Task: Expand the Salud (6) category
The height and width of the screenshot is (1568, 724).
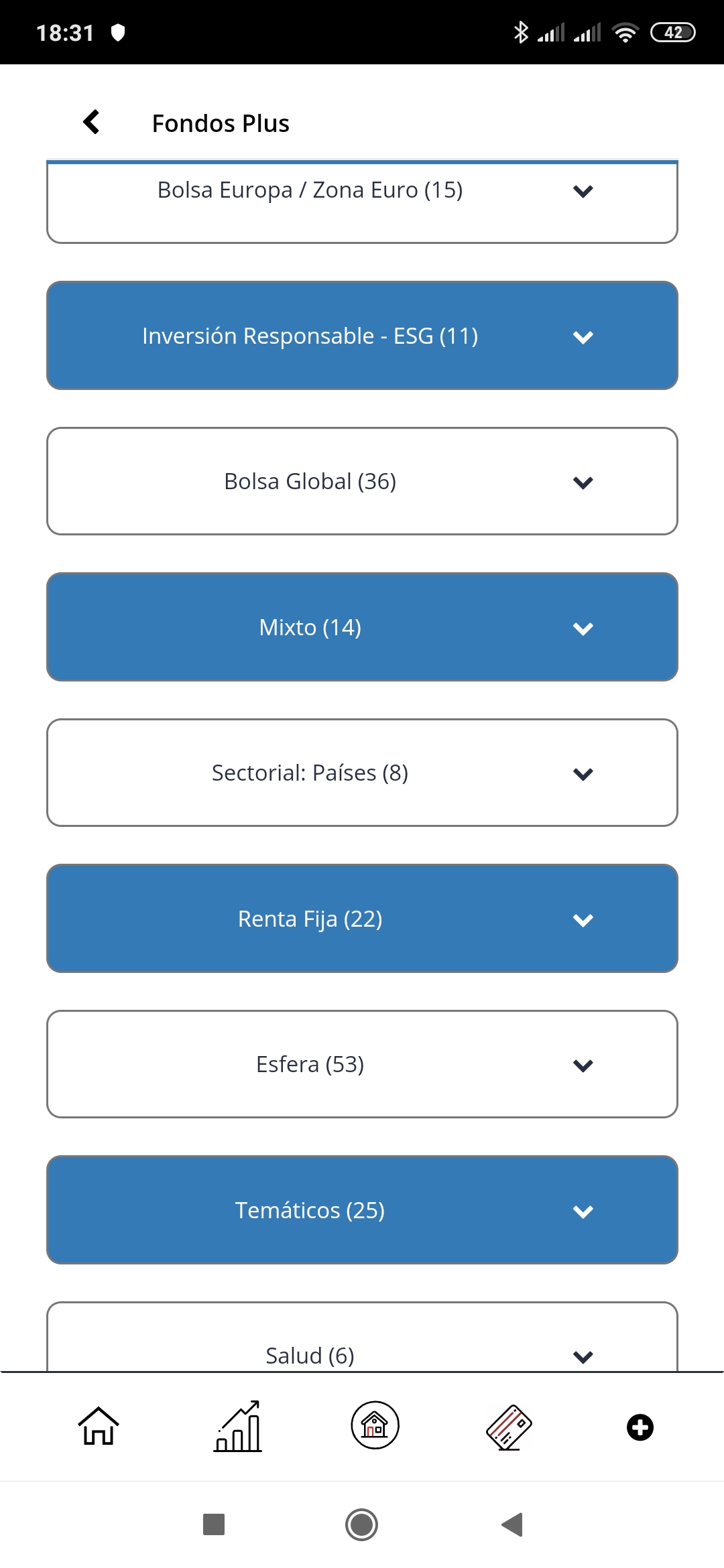Action: [x=362, y=1337]
